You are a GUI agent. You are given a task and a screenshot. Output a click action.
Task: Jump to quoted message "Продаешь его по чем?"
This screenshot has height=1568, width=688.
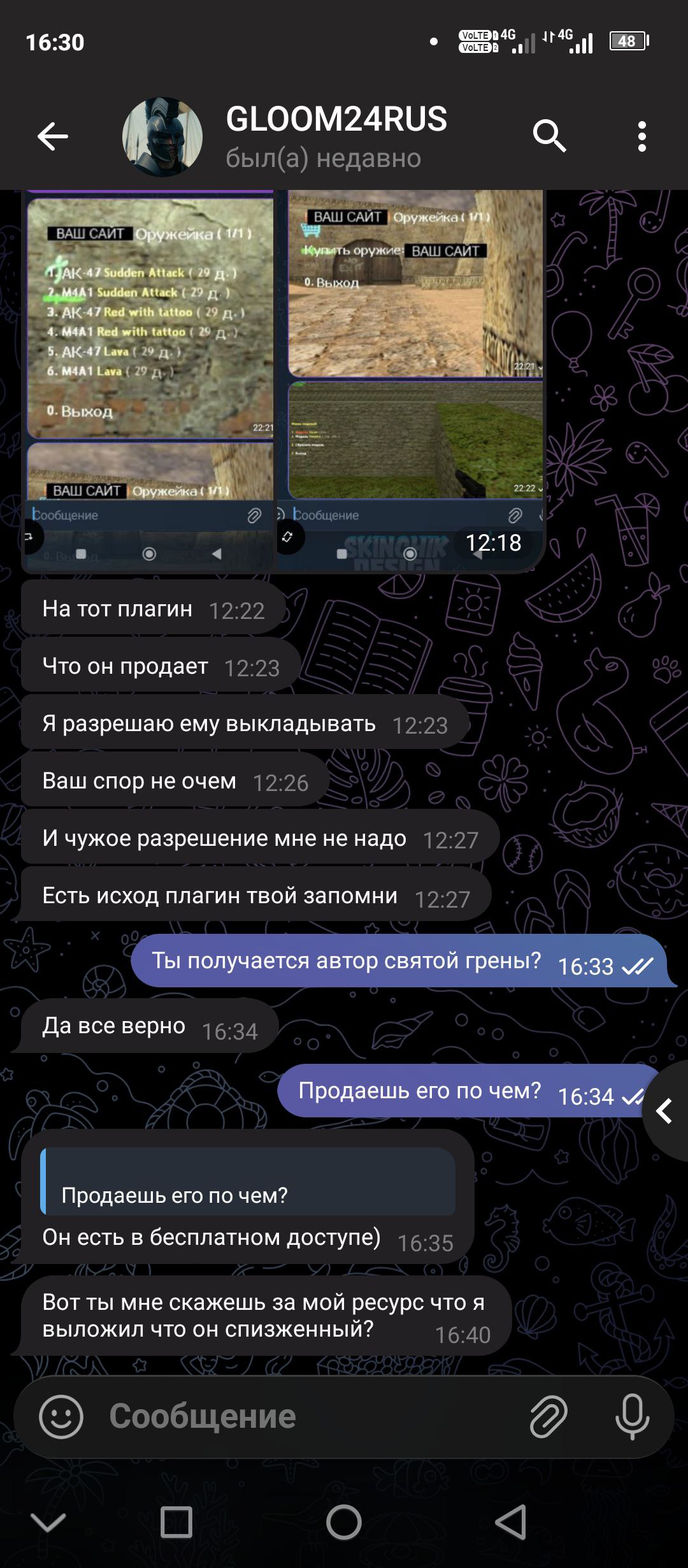tap(248, 1182)
